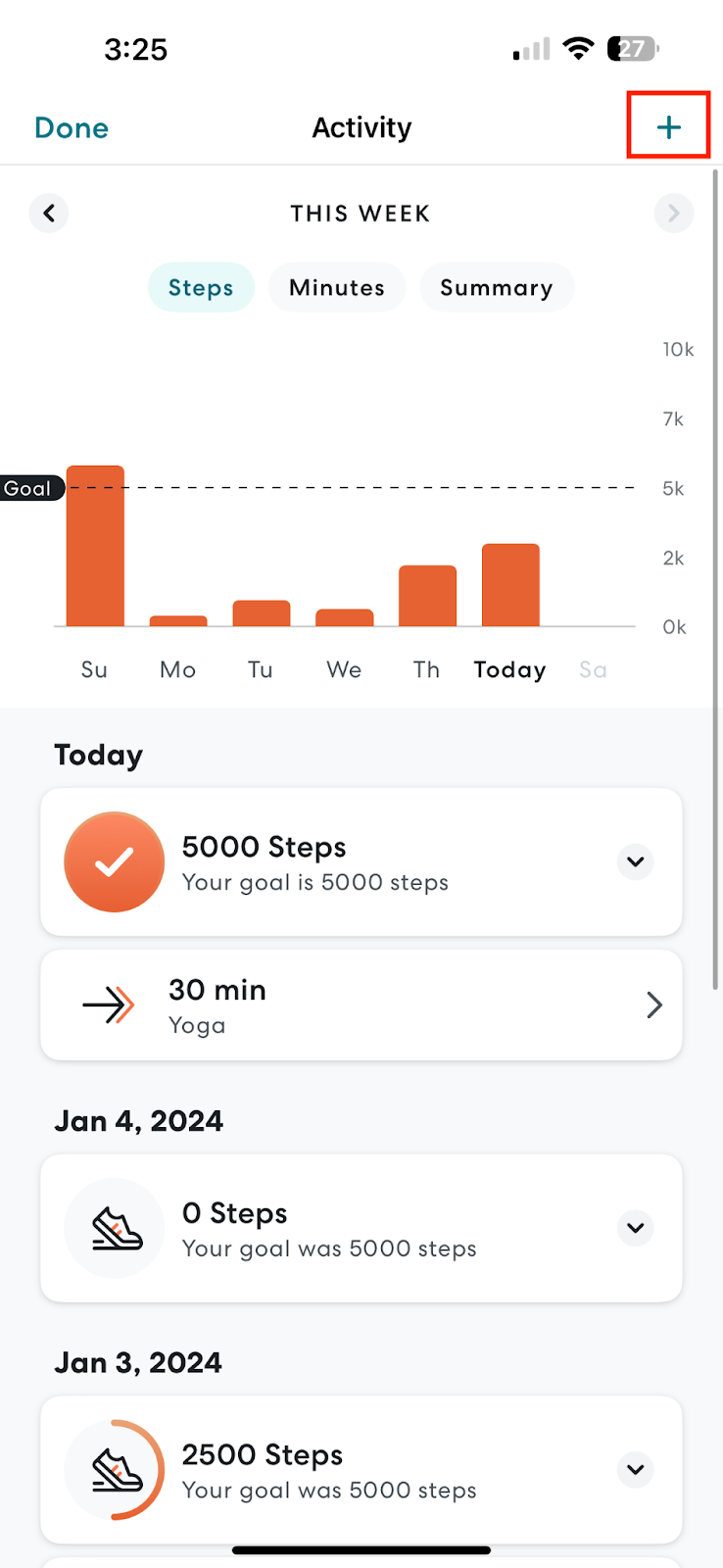
Task: Switch on the Minutes view
Action: pos(337,287)
